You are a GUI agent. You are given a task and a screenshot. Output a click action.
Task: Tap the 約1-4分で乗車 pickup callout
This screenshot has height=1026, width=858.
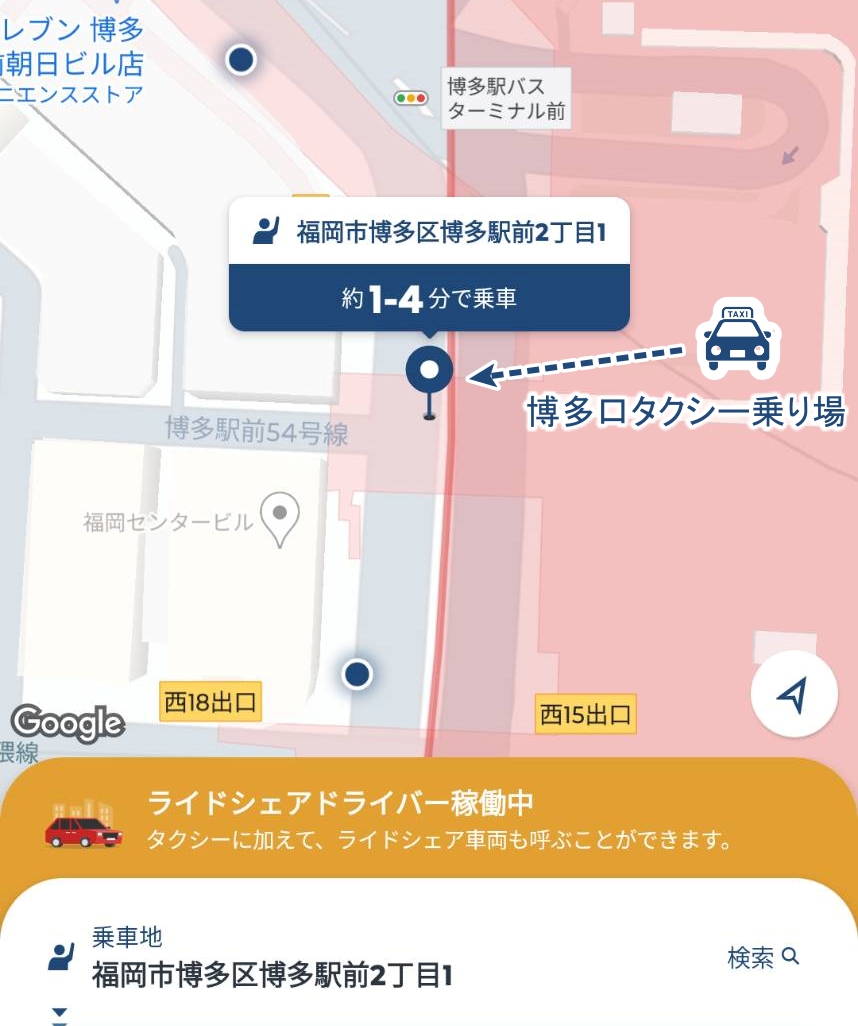click(429, 297)
